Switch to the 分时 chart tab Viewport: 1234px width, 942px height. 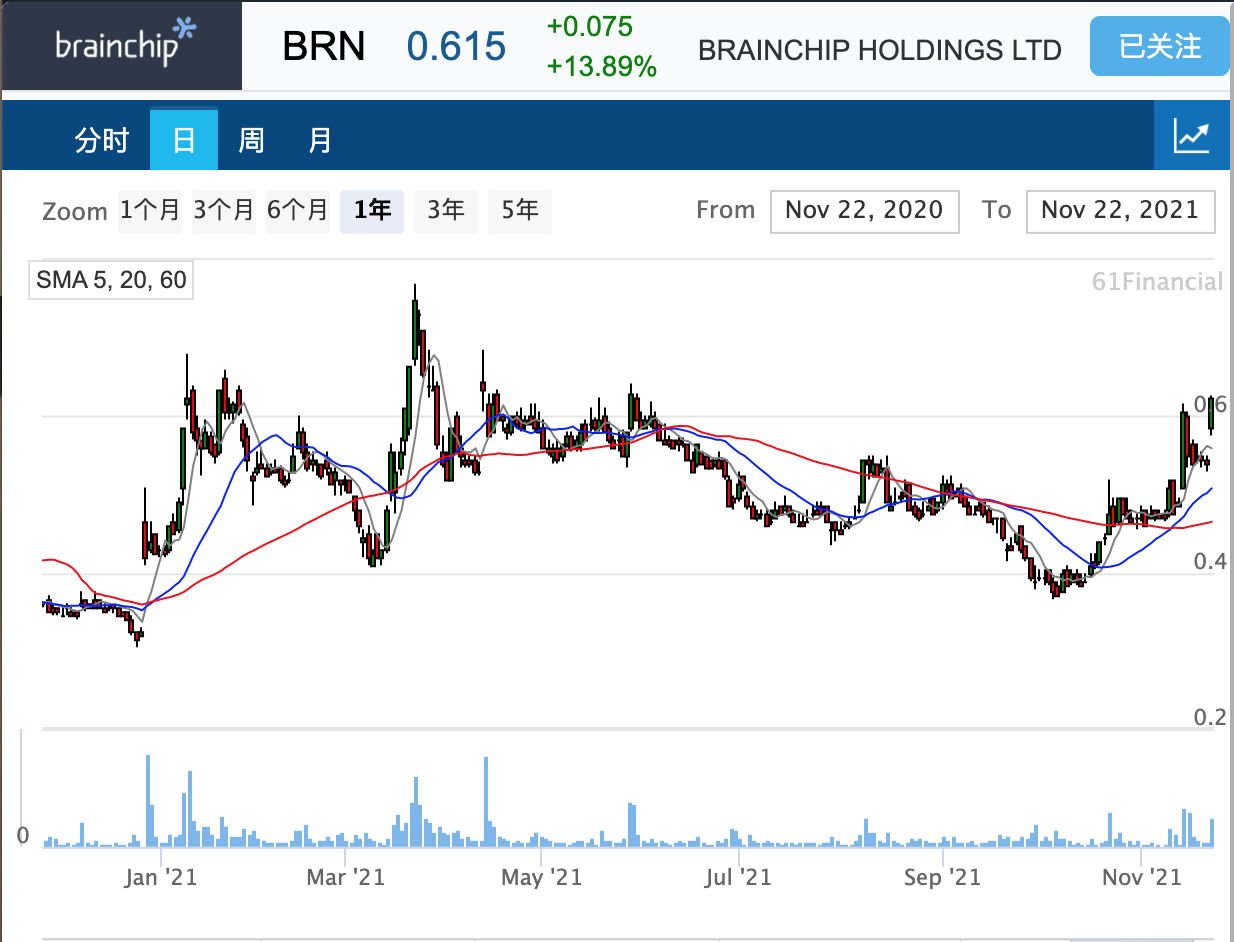click(102, 140)
